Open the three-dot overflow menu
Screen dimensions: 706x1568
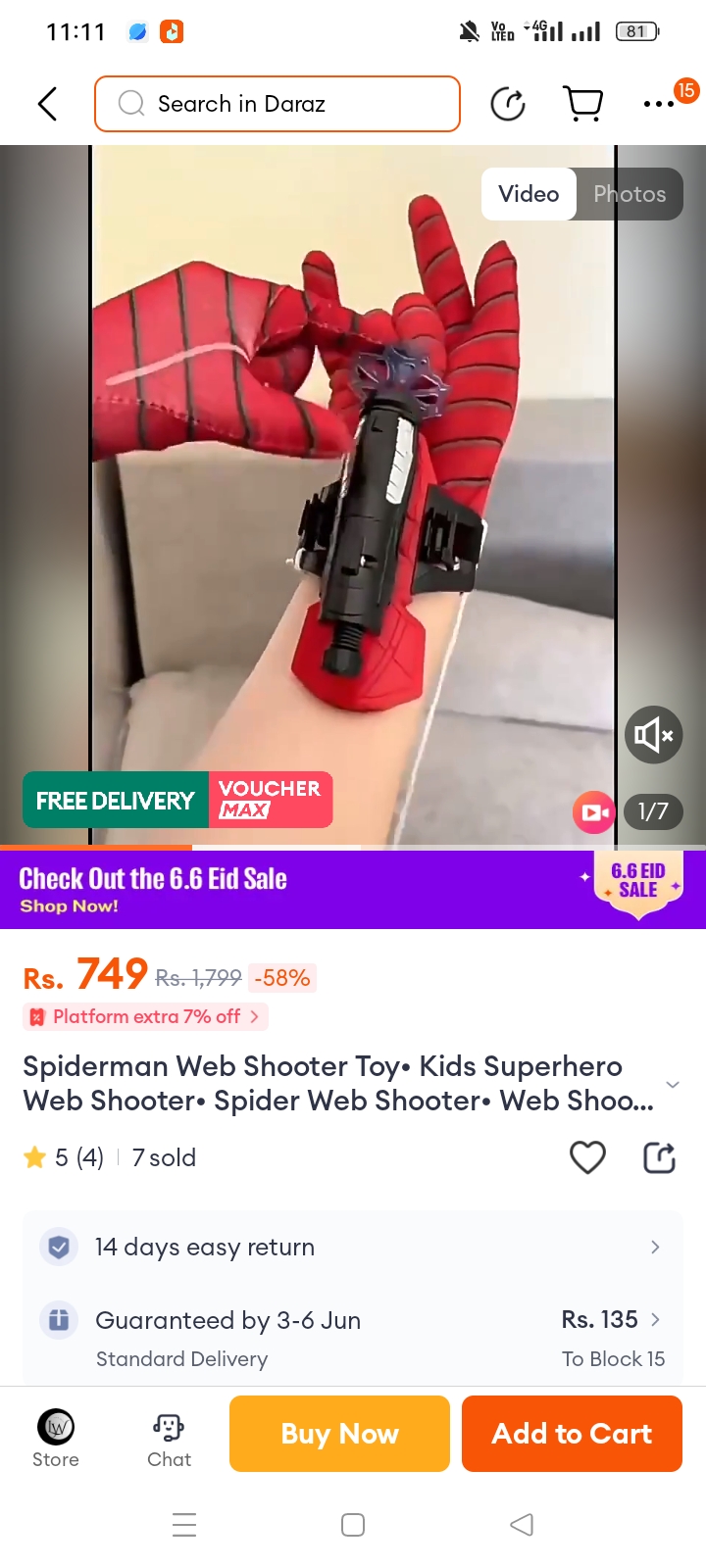[659, 104]
